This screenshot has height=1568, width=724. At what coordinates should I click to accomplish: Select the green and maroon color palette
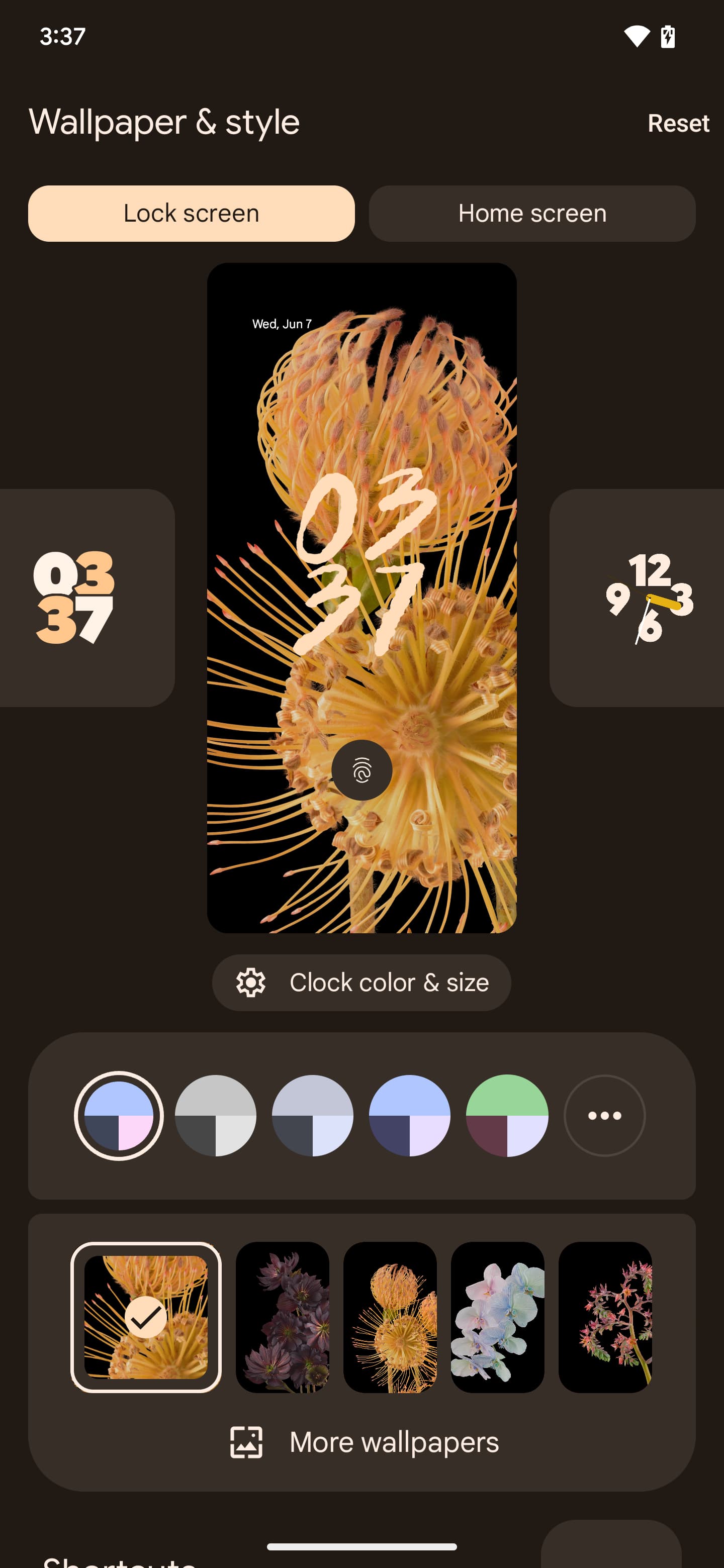(507, 1115)
